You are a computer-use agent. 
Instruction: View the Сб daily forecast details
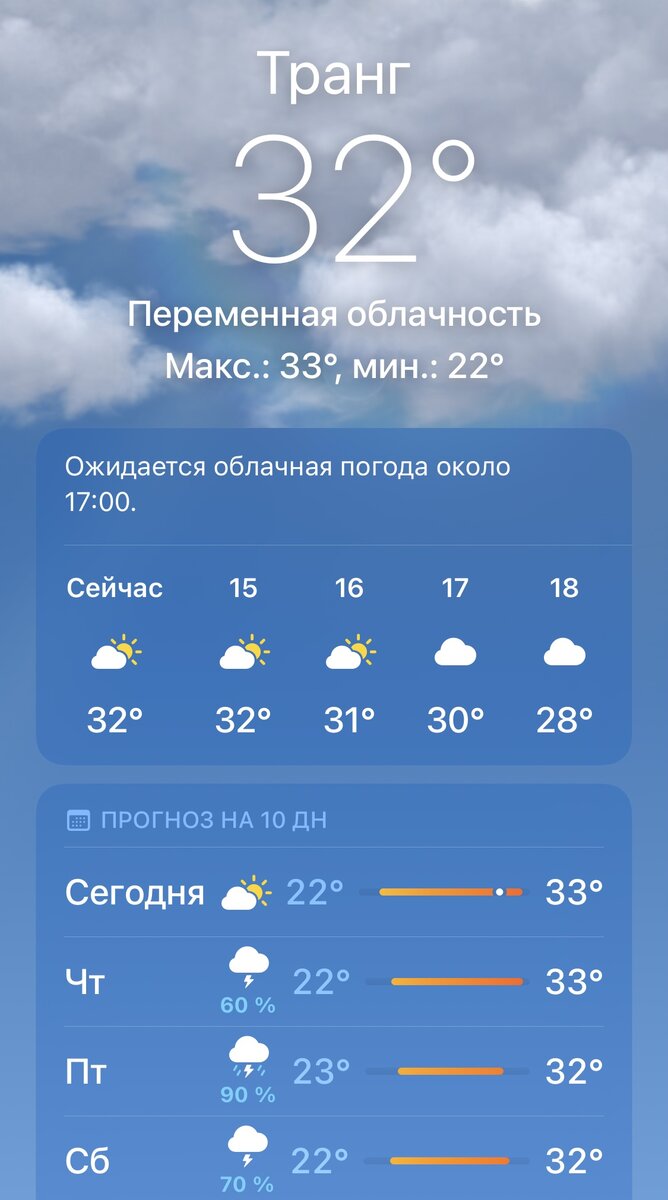click(334, 1162)
